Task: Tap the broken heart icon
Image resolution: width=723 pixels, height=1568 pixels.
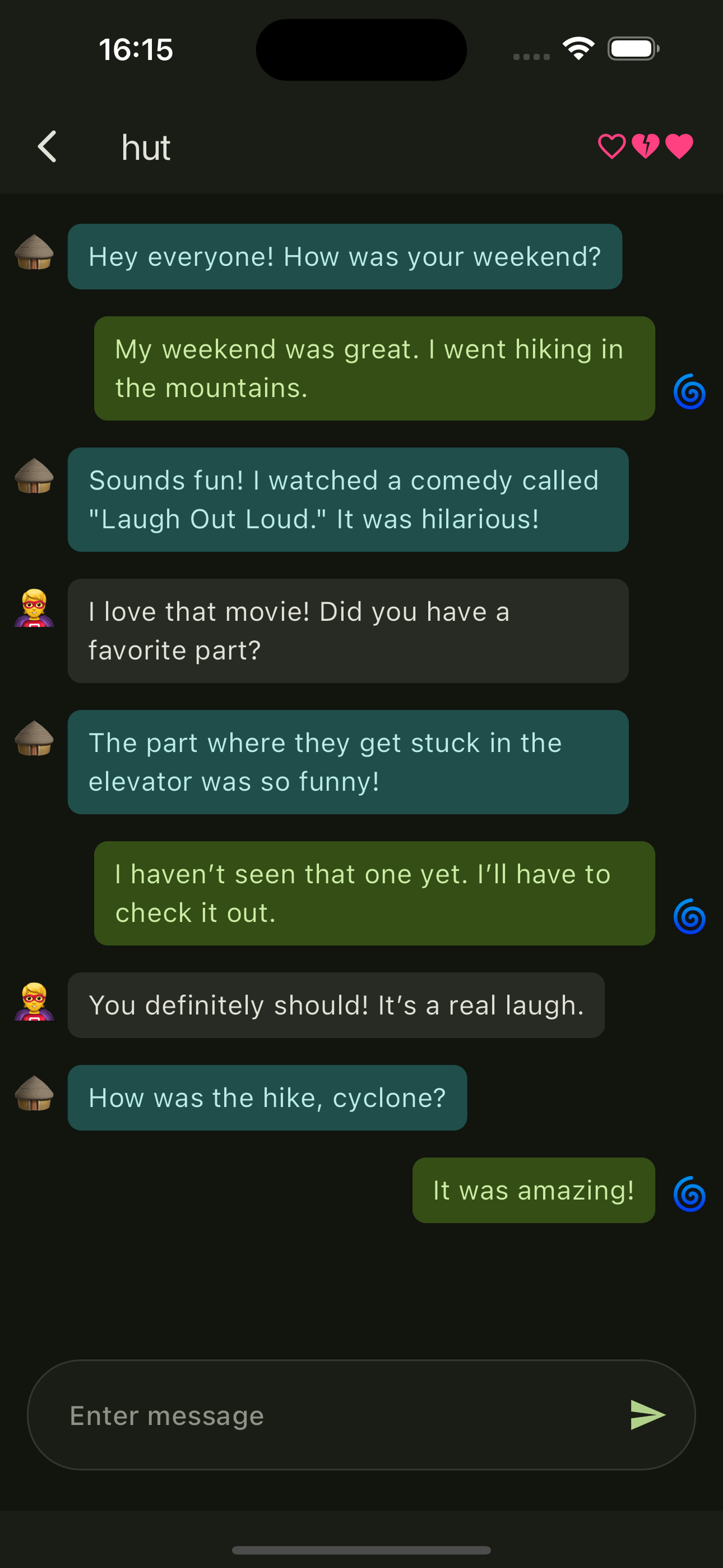Action: click(645, 147)
